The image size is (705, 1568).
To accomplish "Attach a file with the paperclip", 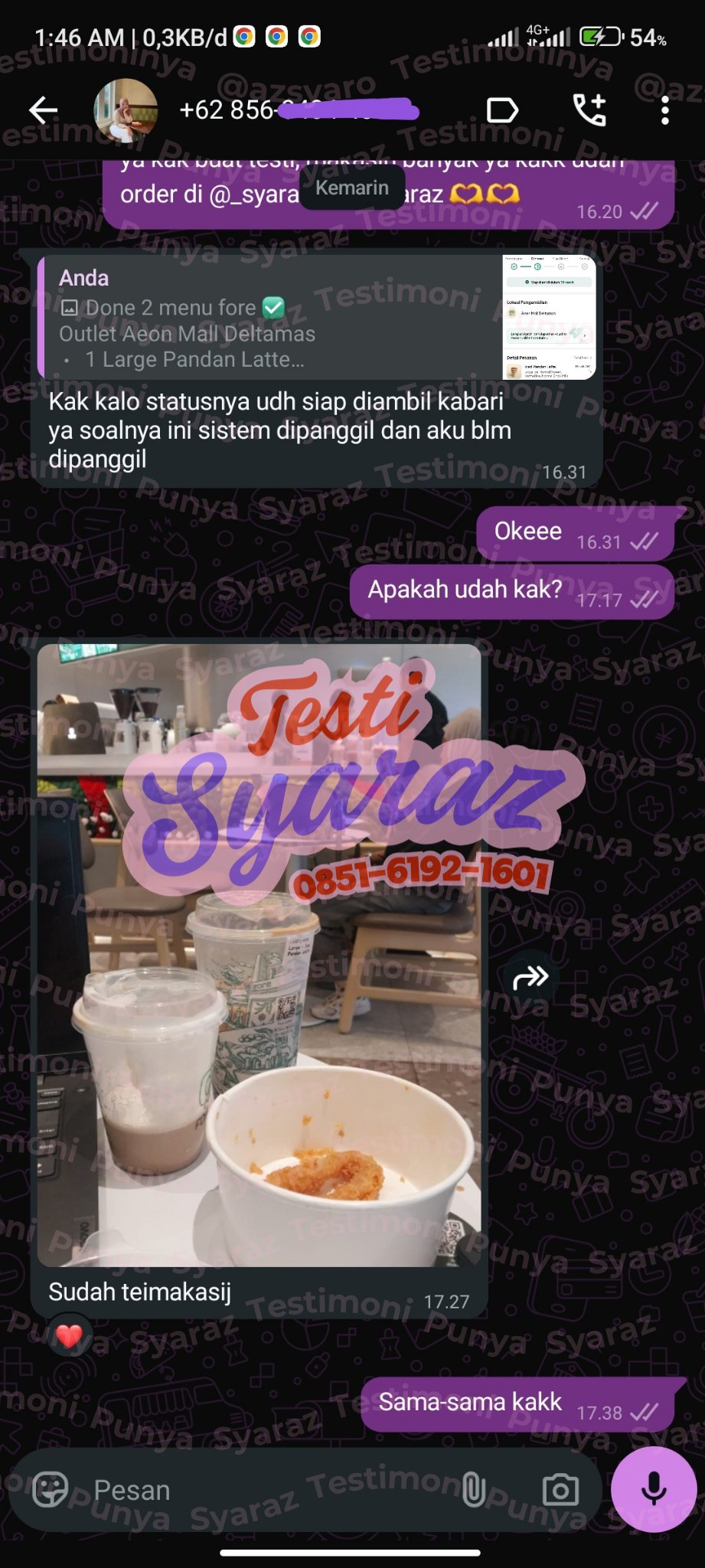I will point(474,1490).
